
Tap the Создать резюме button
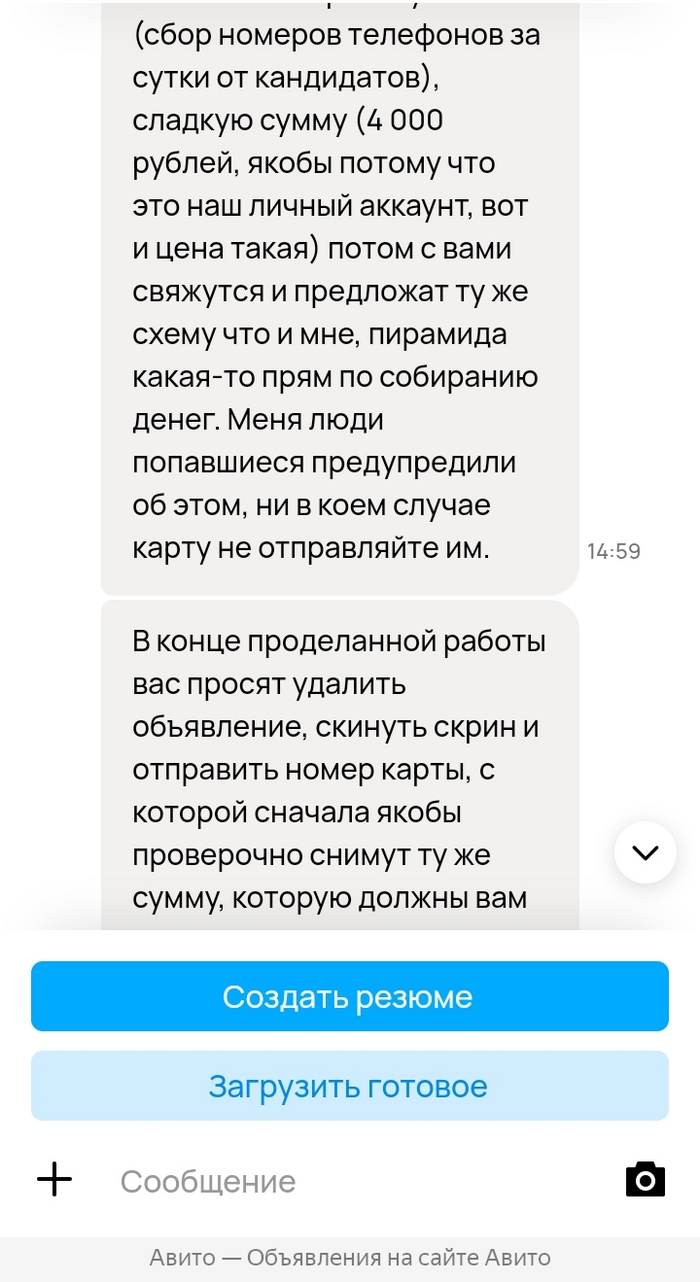click(349, 996)
